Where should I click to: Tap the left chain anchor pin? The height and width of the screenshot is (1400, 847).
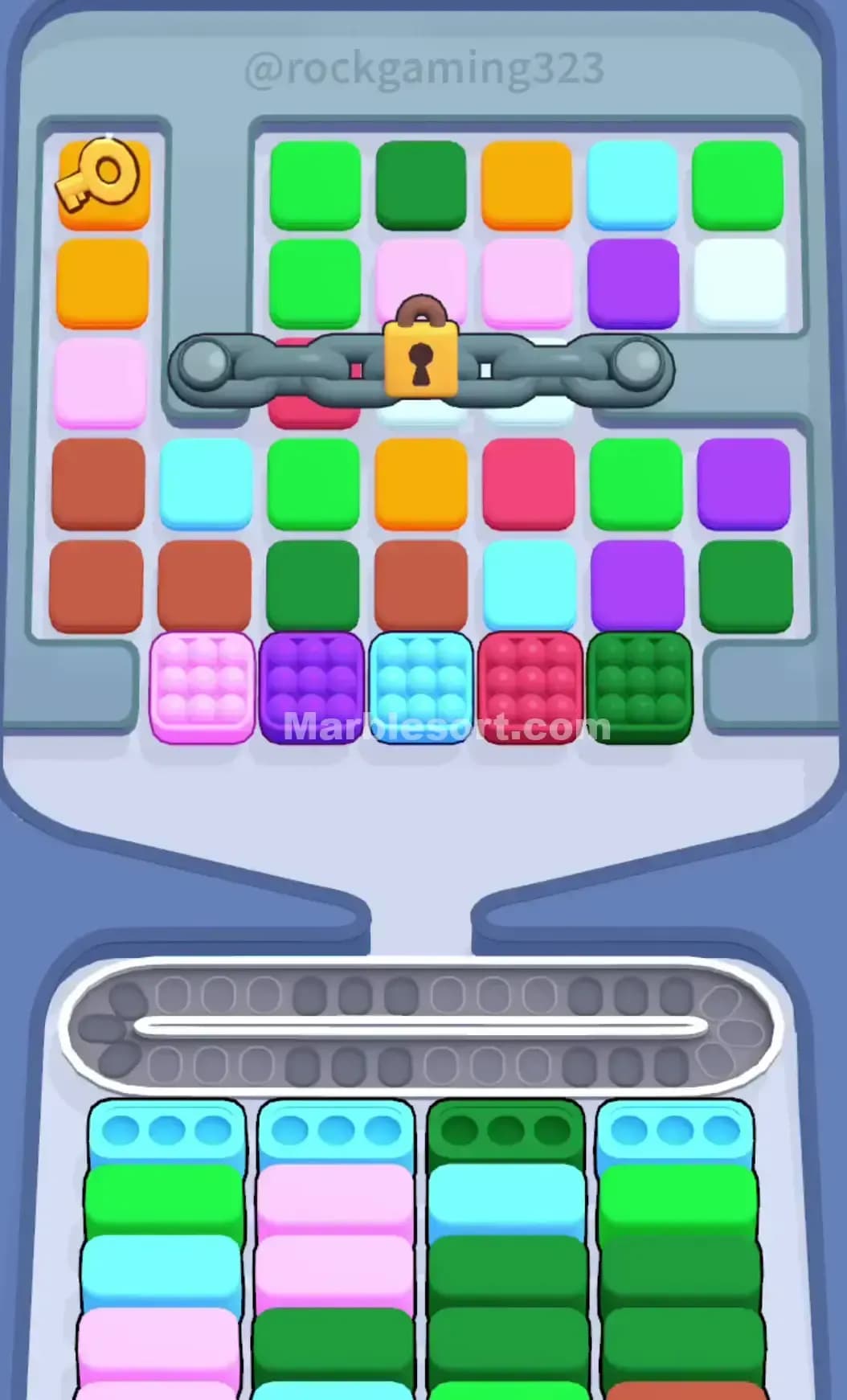tap(203, 362)
